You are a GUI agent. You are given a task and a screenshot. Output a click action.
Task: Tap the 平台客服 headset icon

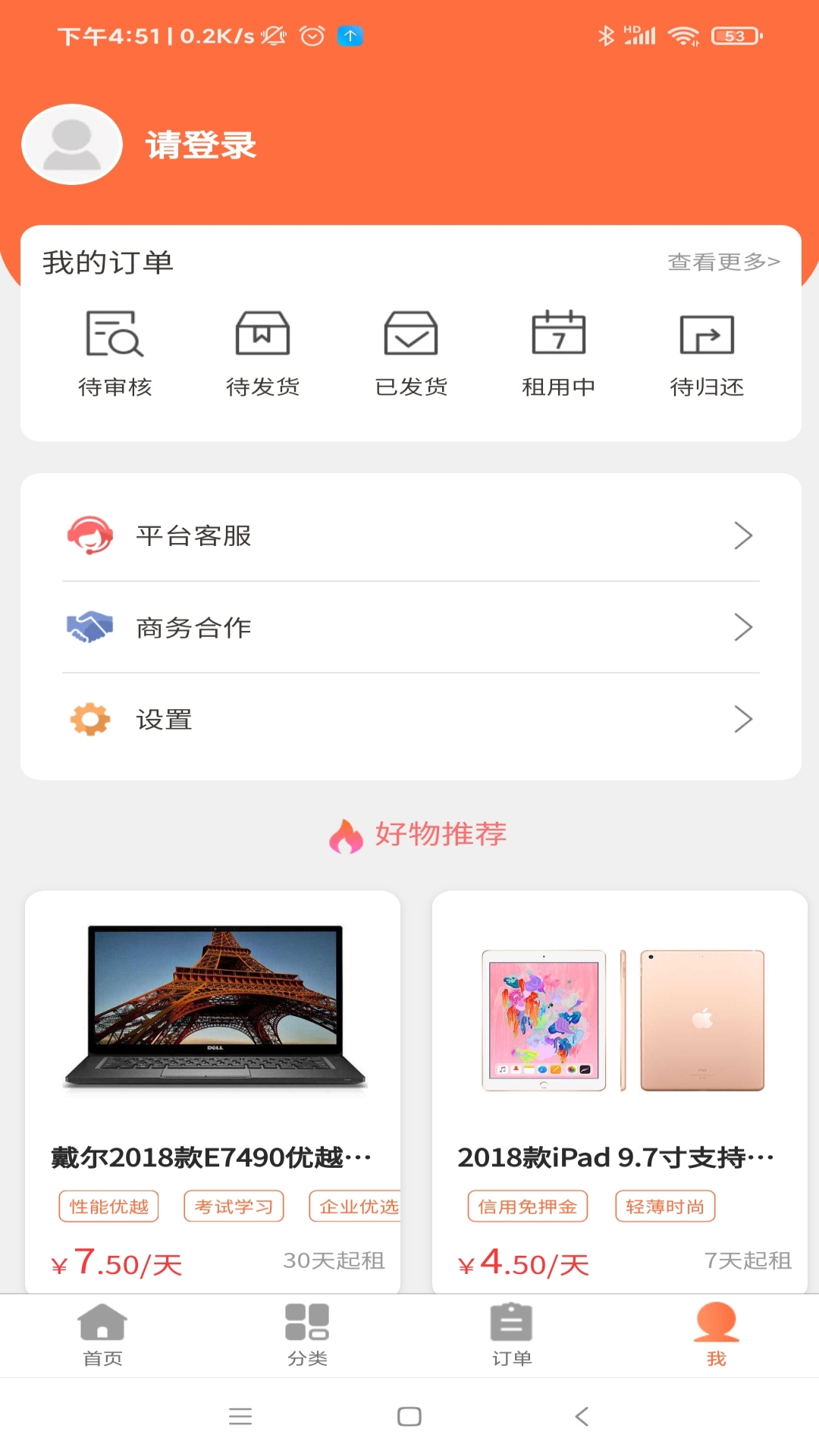coord(89,535)
